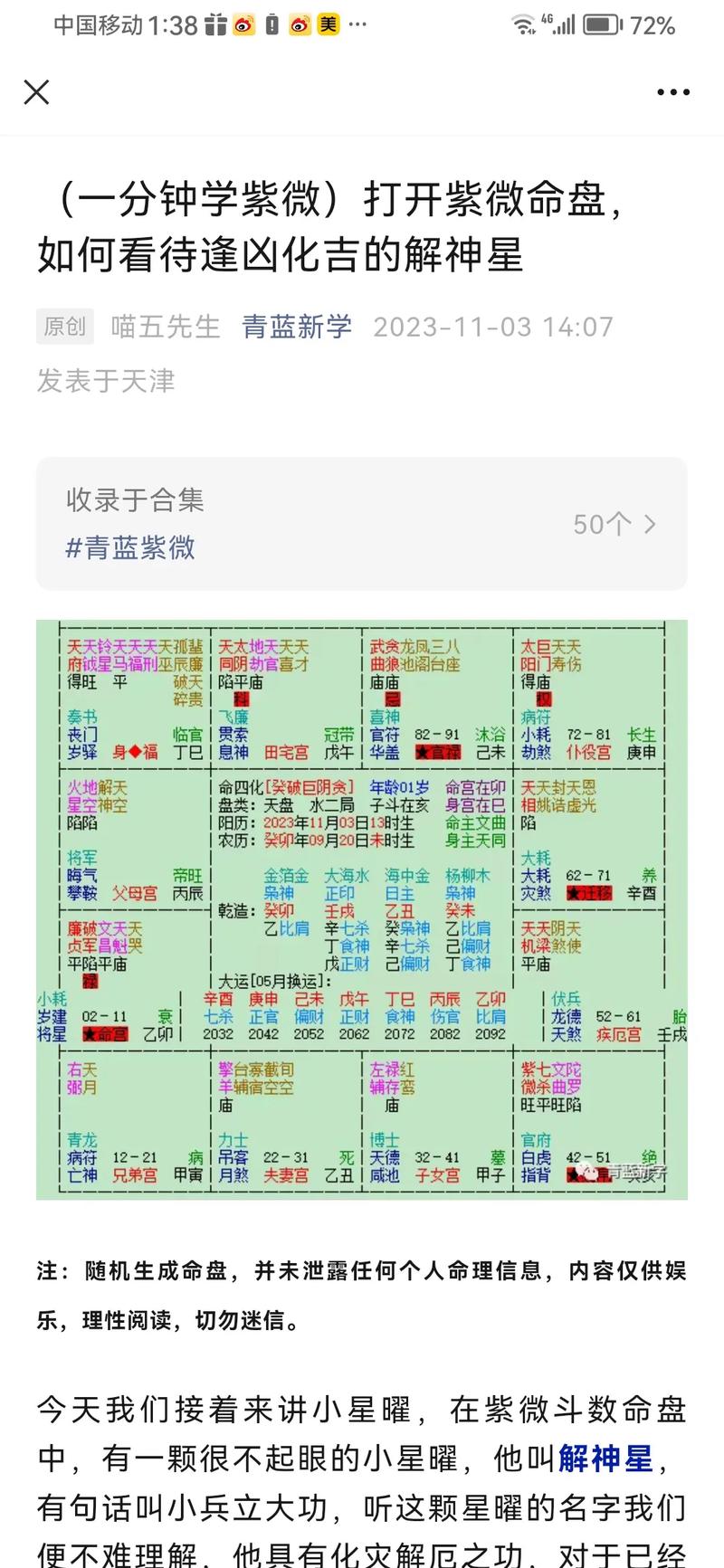Open the three-dot overflow menu
Viewport: 724px width, 1568px height.
coord(673,91)
